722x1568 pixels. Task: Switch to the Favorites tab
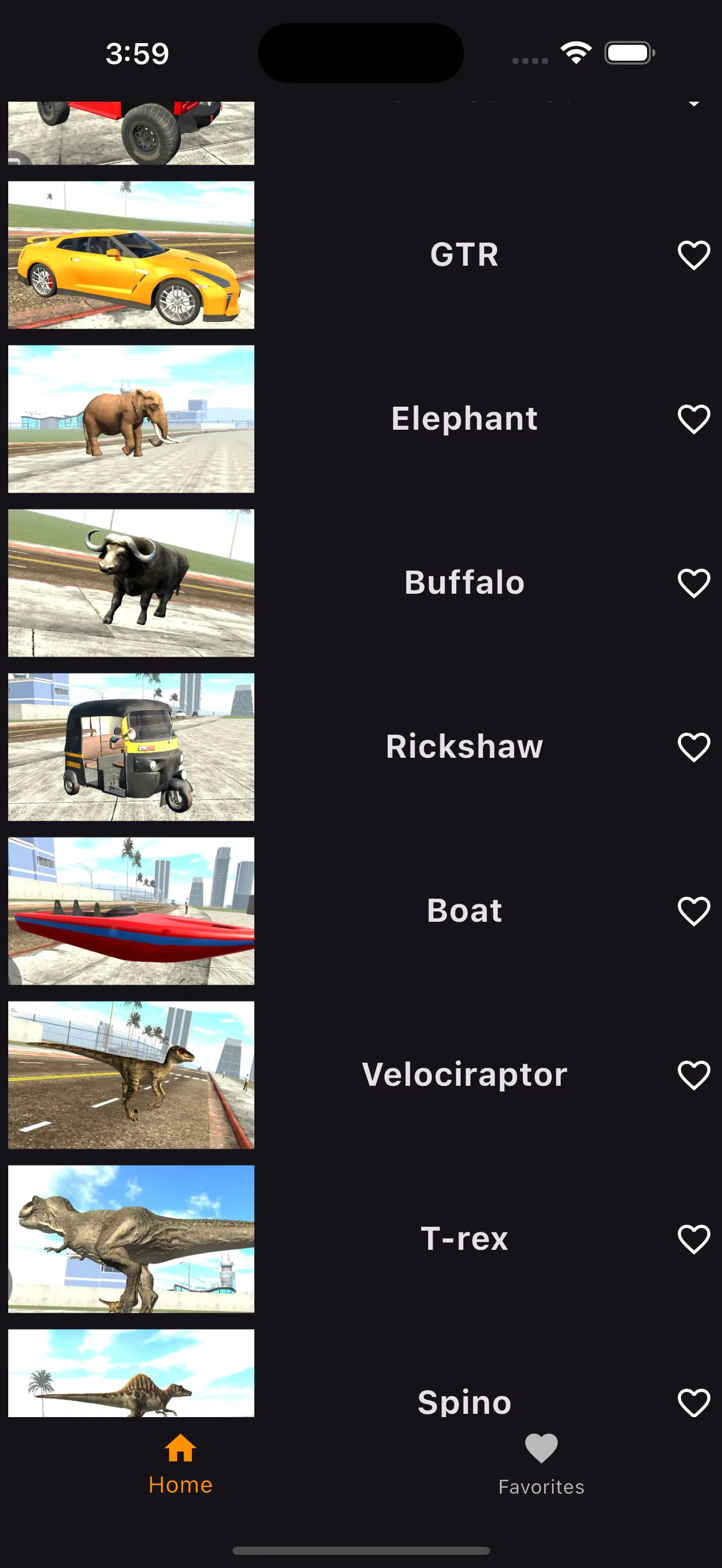540,1464
